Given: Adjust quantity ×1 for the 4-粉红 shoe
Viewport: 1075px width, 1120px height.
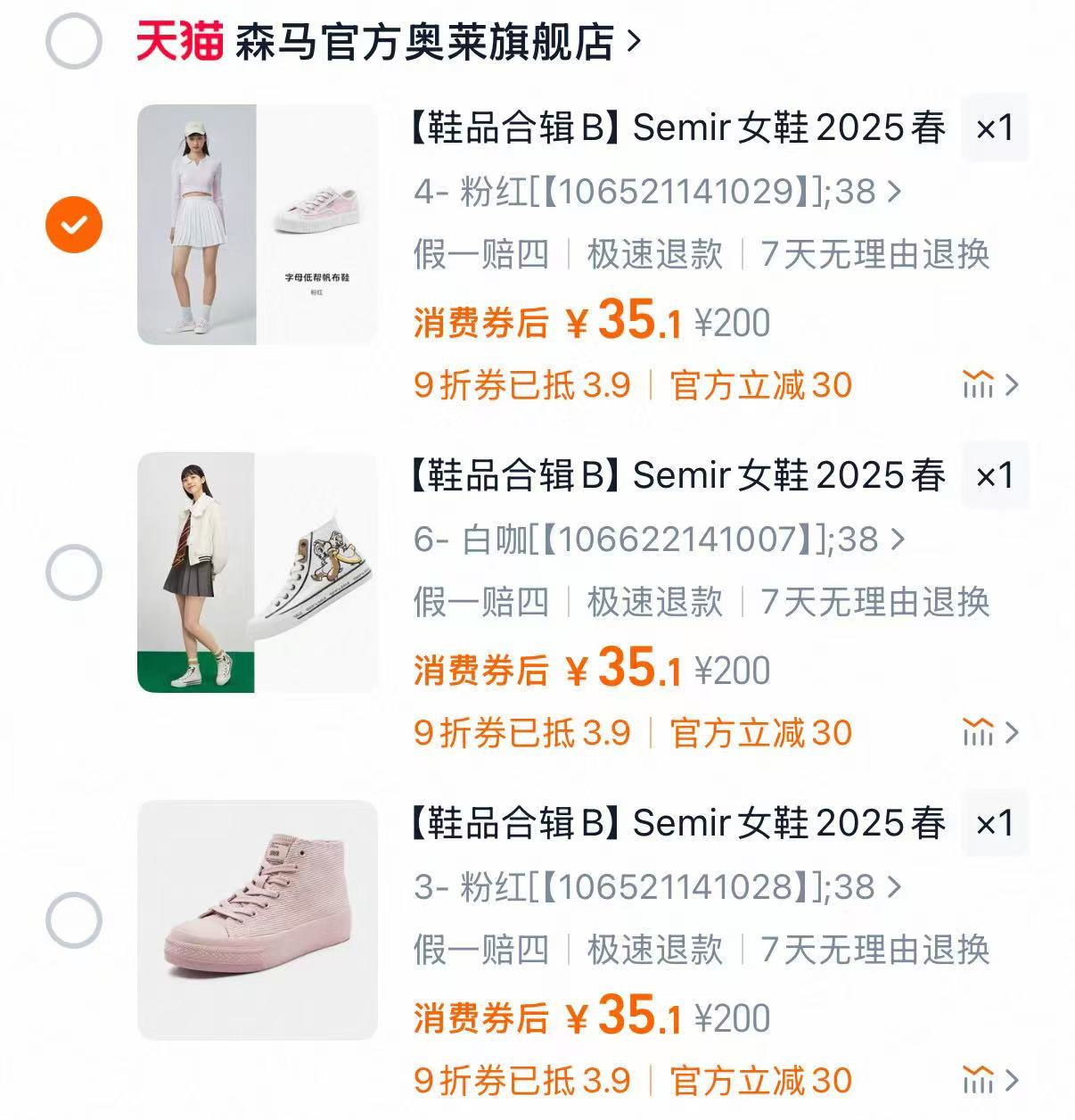Looking at the screenshot, I should [995, 128].
